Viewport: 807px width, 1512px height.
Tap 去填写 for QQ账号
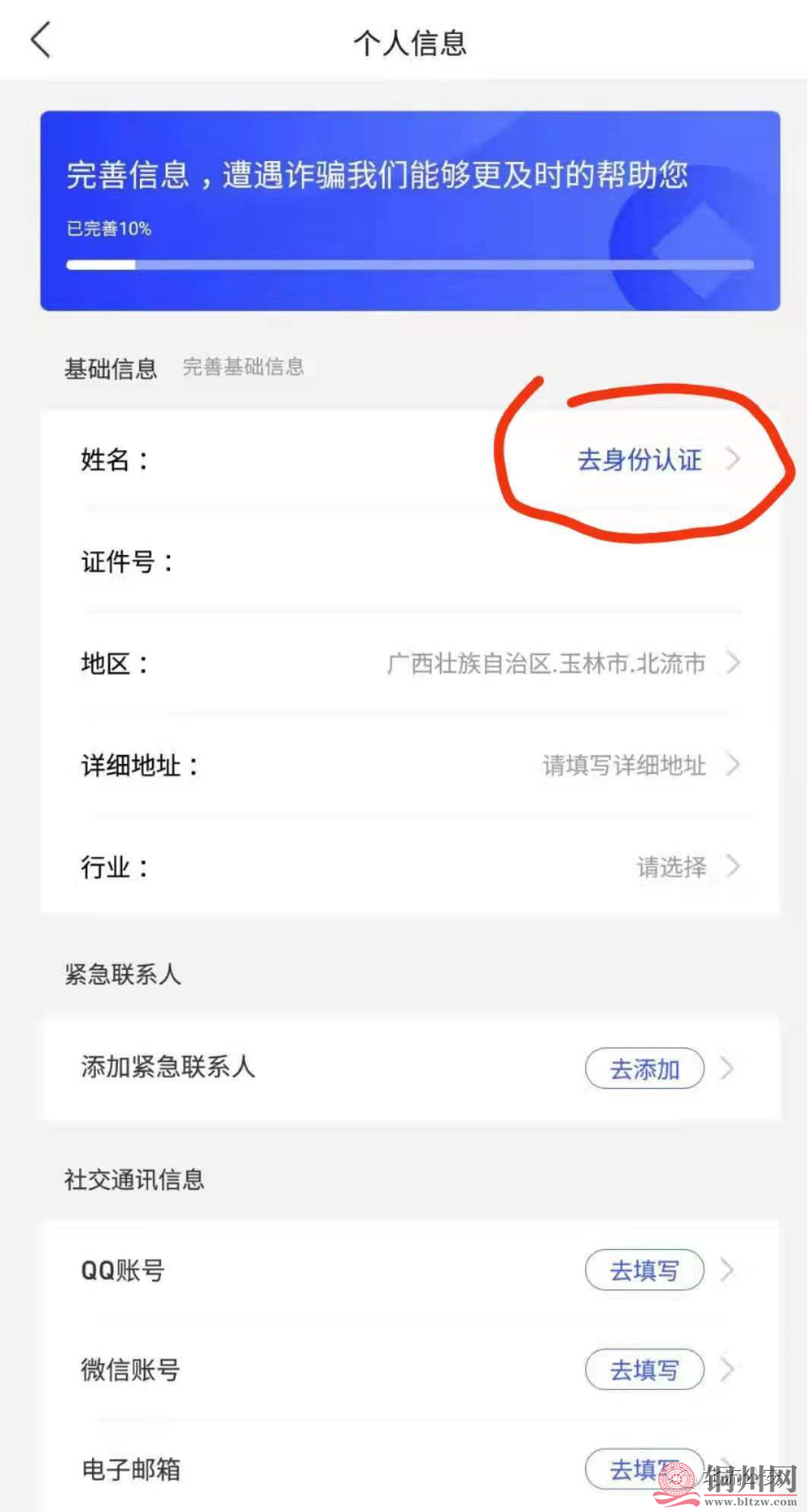click(x=644, y=1270)
